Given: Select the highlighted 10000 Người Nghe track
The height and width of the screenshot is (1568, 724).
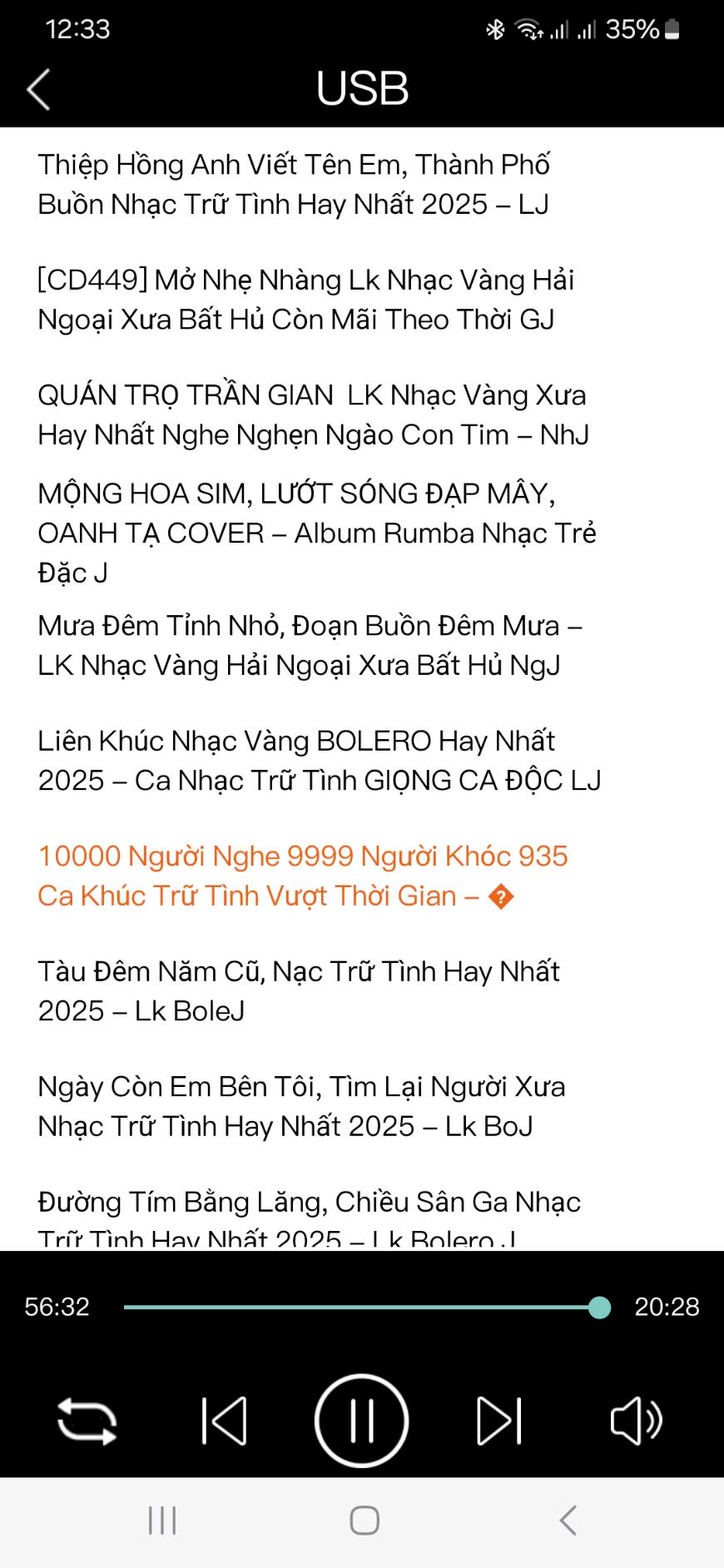Looking at the screenshot, I should pyautogui.click(x=362, y=876).
